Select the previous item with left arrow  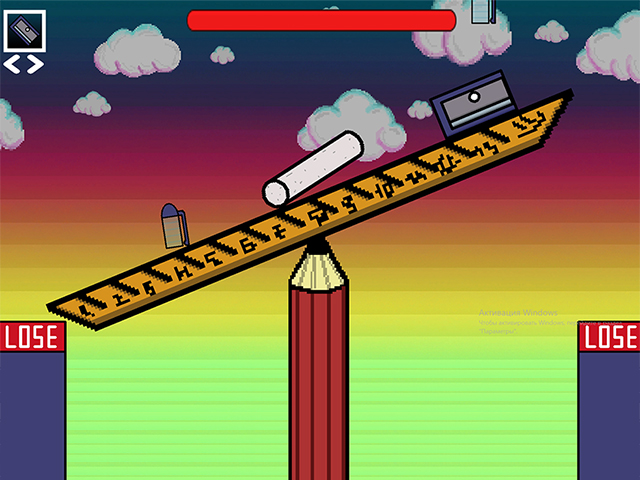(x=12, y=64)
